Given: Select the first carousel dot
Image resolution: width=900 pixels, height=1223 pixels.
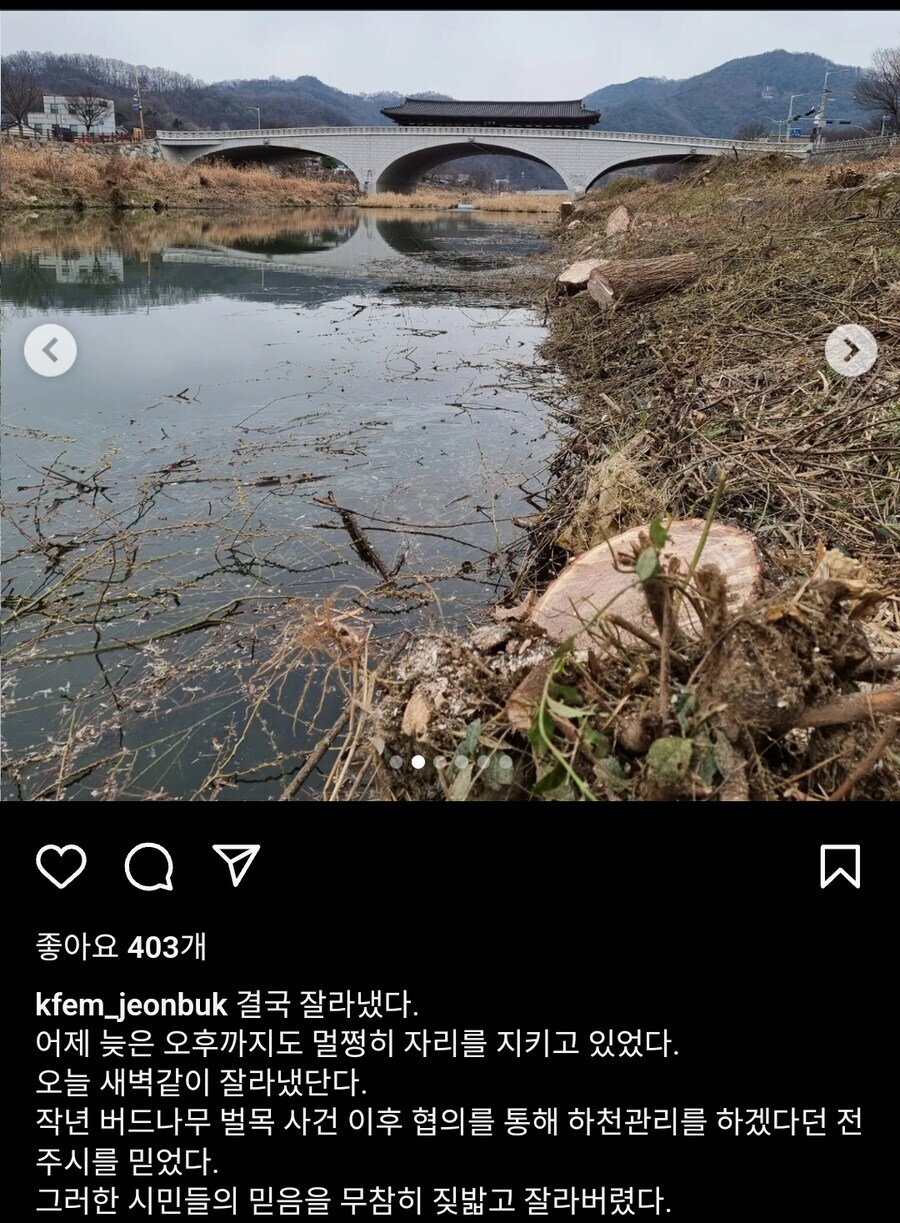Looking at the screenshot, I should click(x=396, y=762).
